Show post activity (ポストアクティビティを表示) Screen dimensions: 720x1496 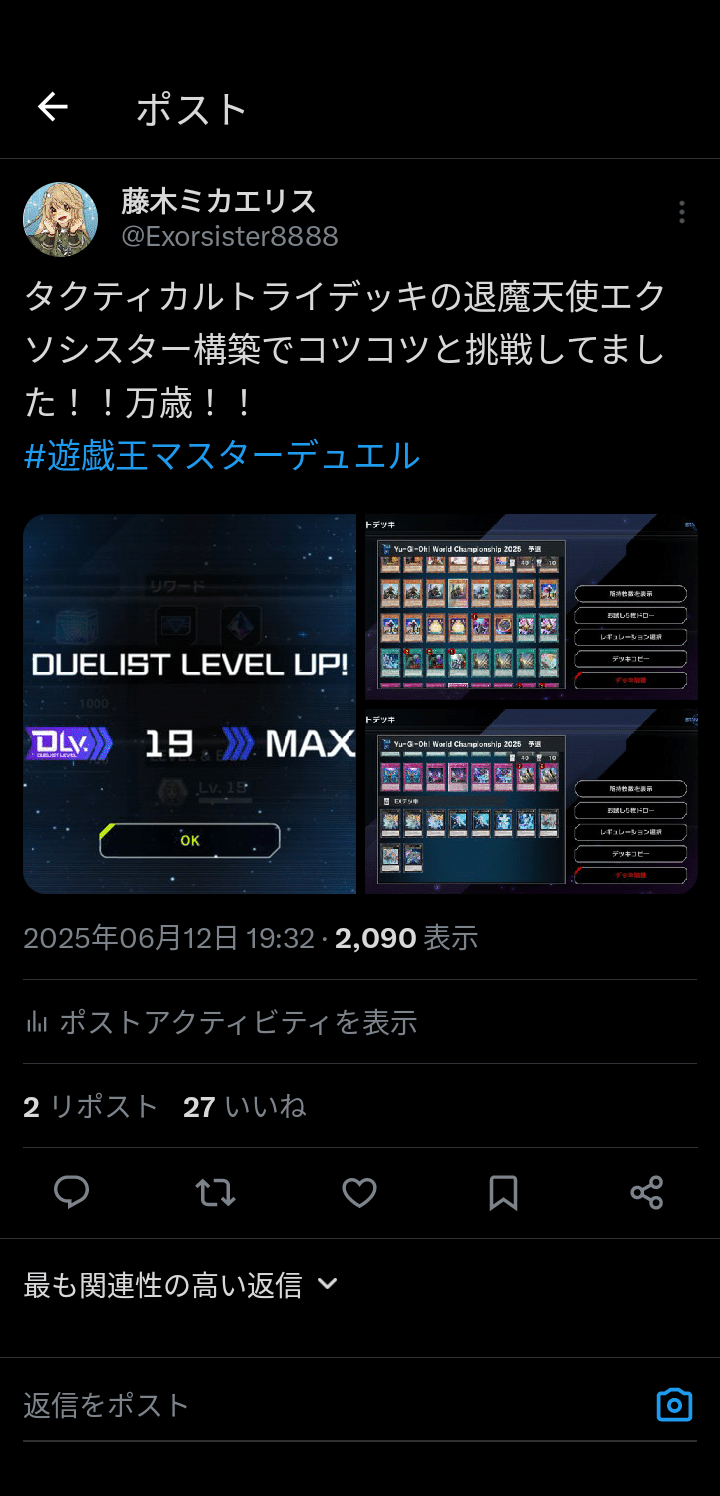pos(220,1022)
